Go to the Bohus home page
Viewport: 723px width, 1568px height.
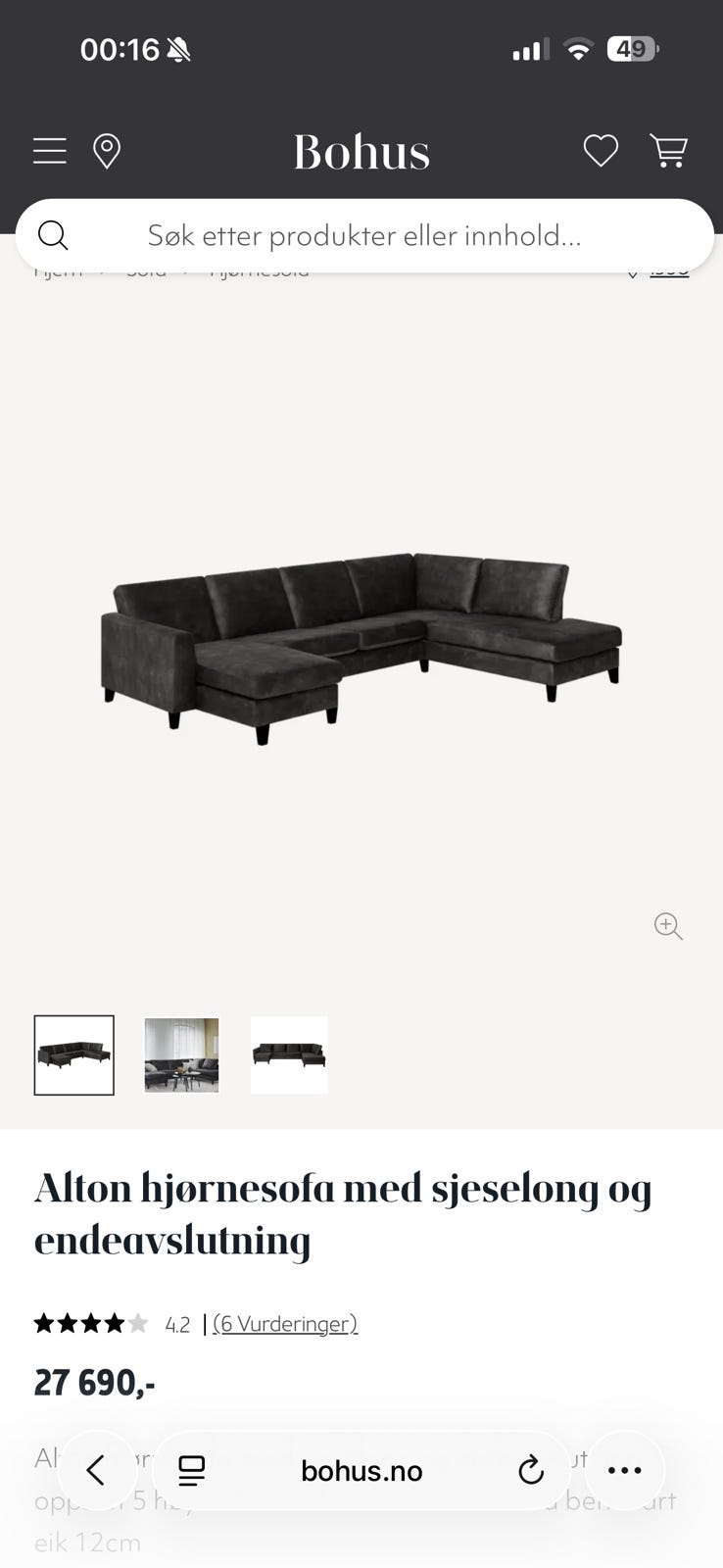click(361, 152)
